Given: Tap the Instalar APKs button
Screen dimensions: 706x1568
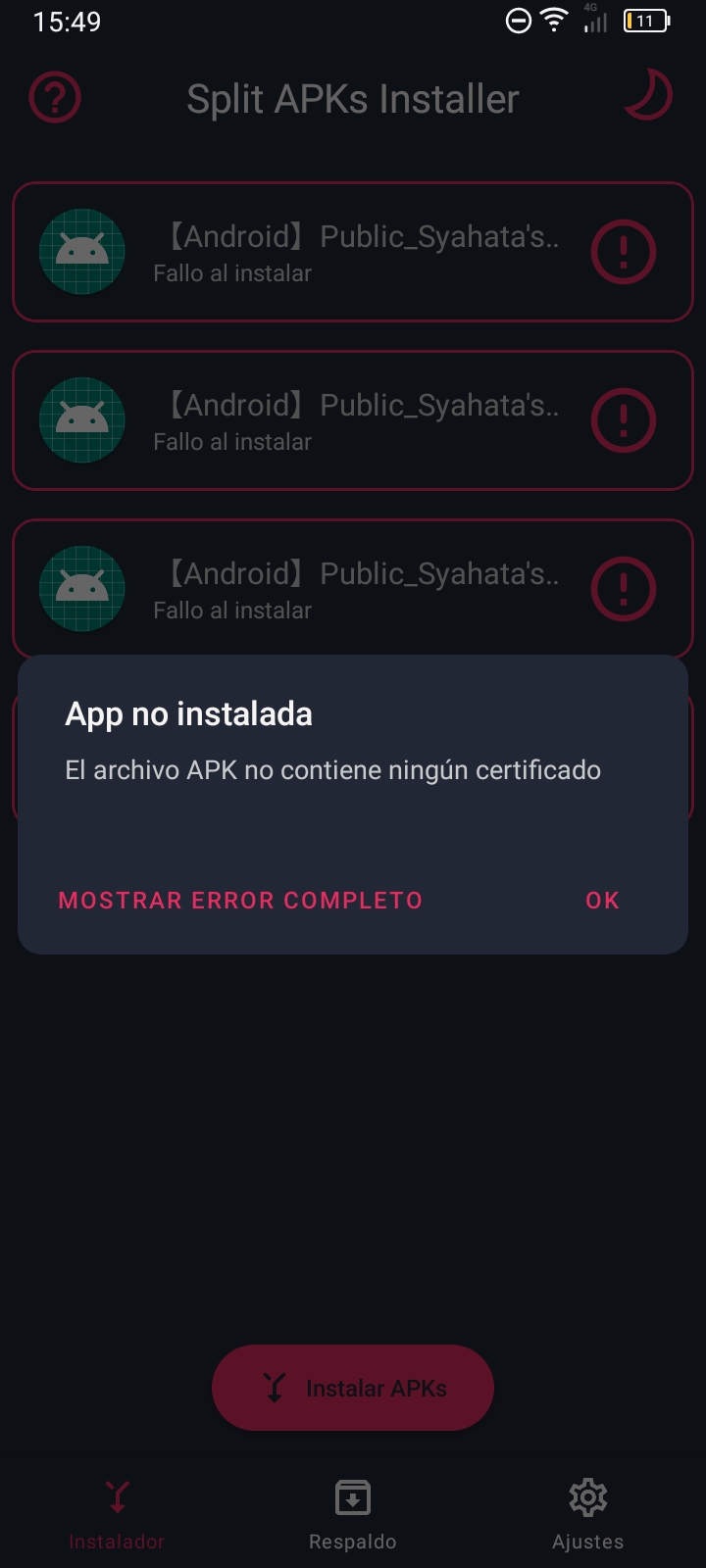Looking at the screenshot, I should [x=353, y=1388].
